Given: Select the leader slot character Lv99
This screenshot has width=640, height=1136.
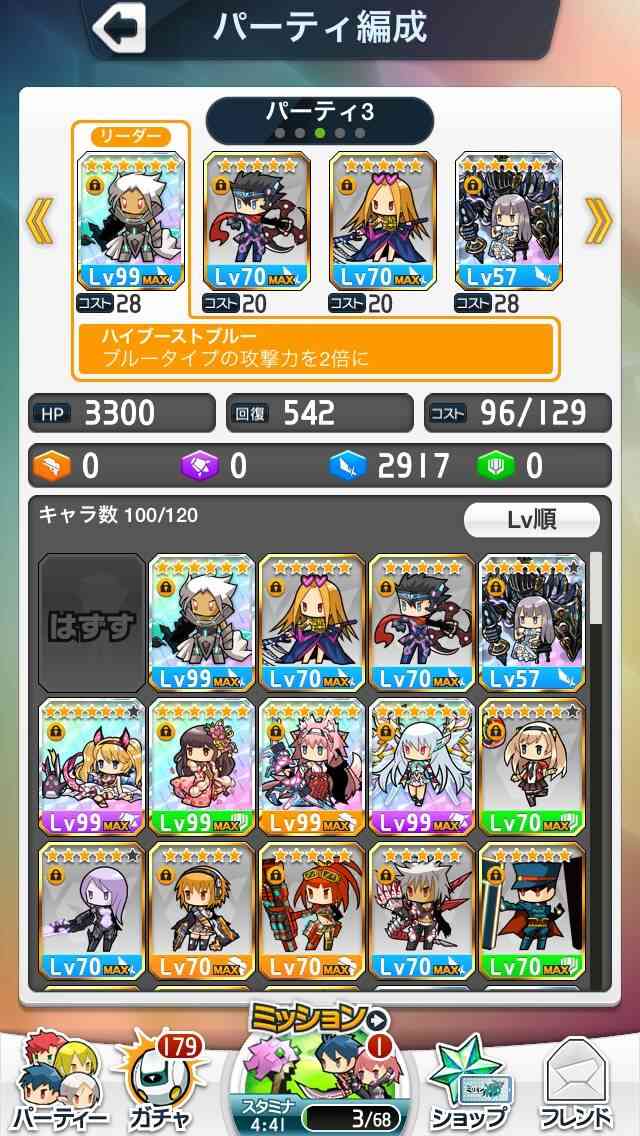Looking at the screenshot, I should point(130,221).
